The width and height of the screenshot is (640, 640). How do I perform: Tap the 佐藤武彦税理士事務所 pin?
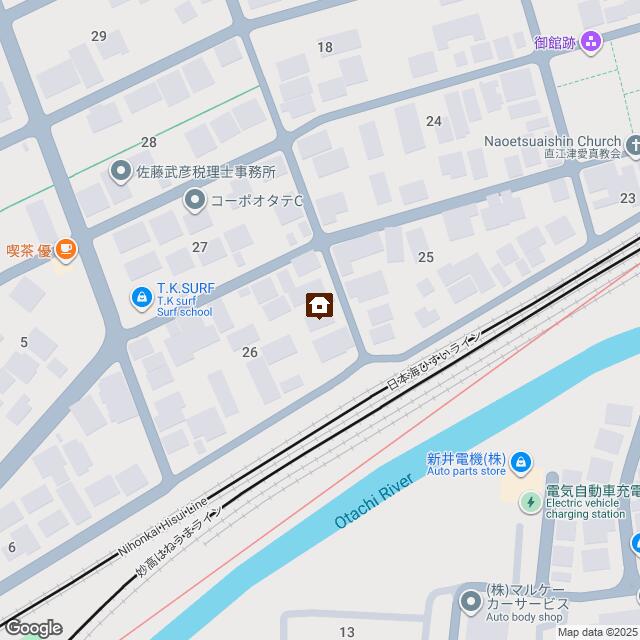pos(121,171)
